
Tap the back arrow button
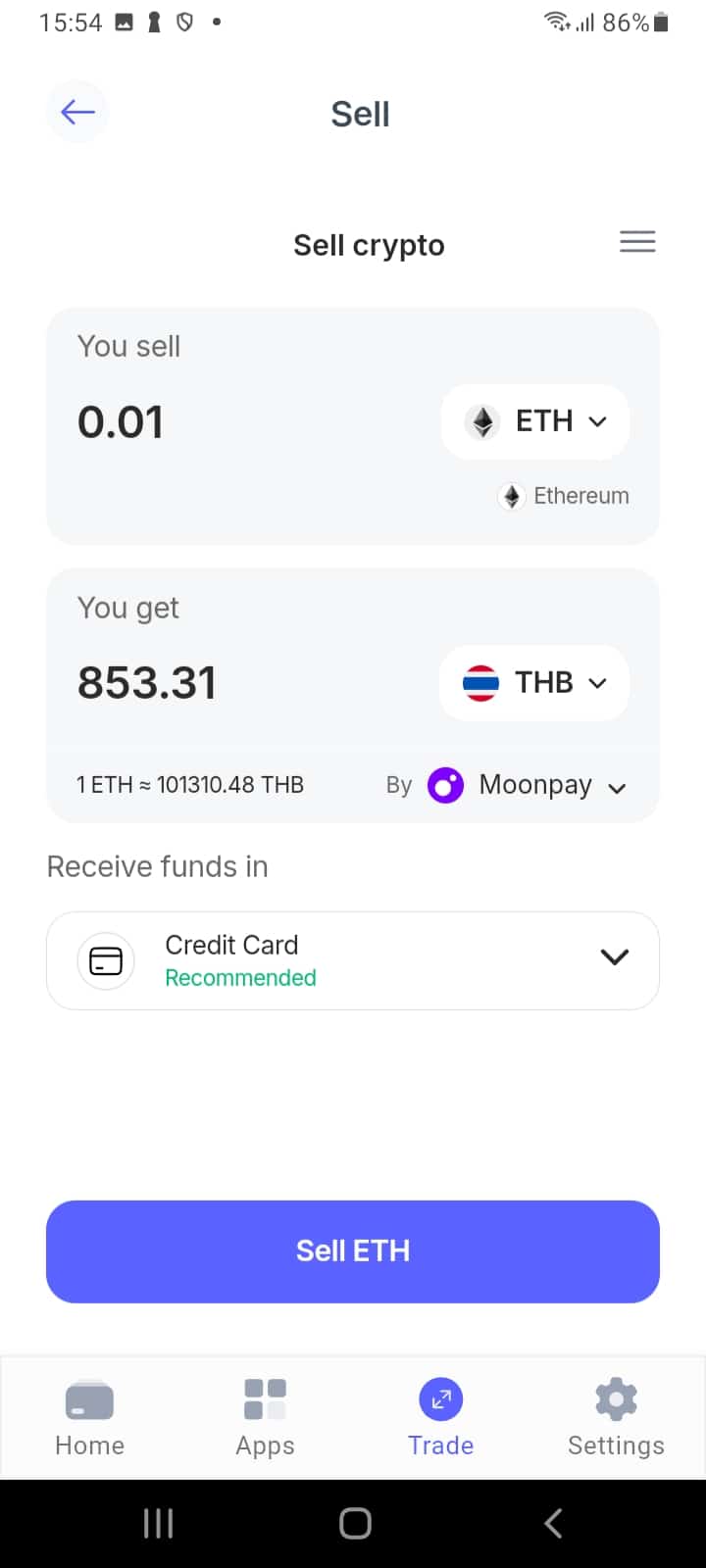76,112
